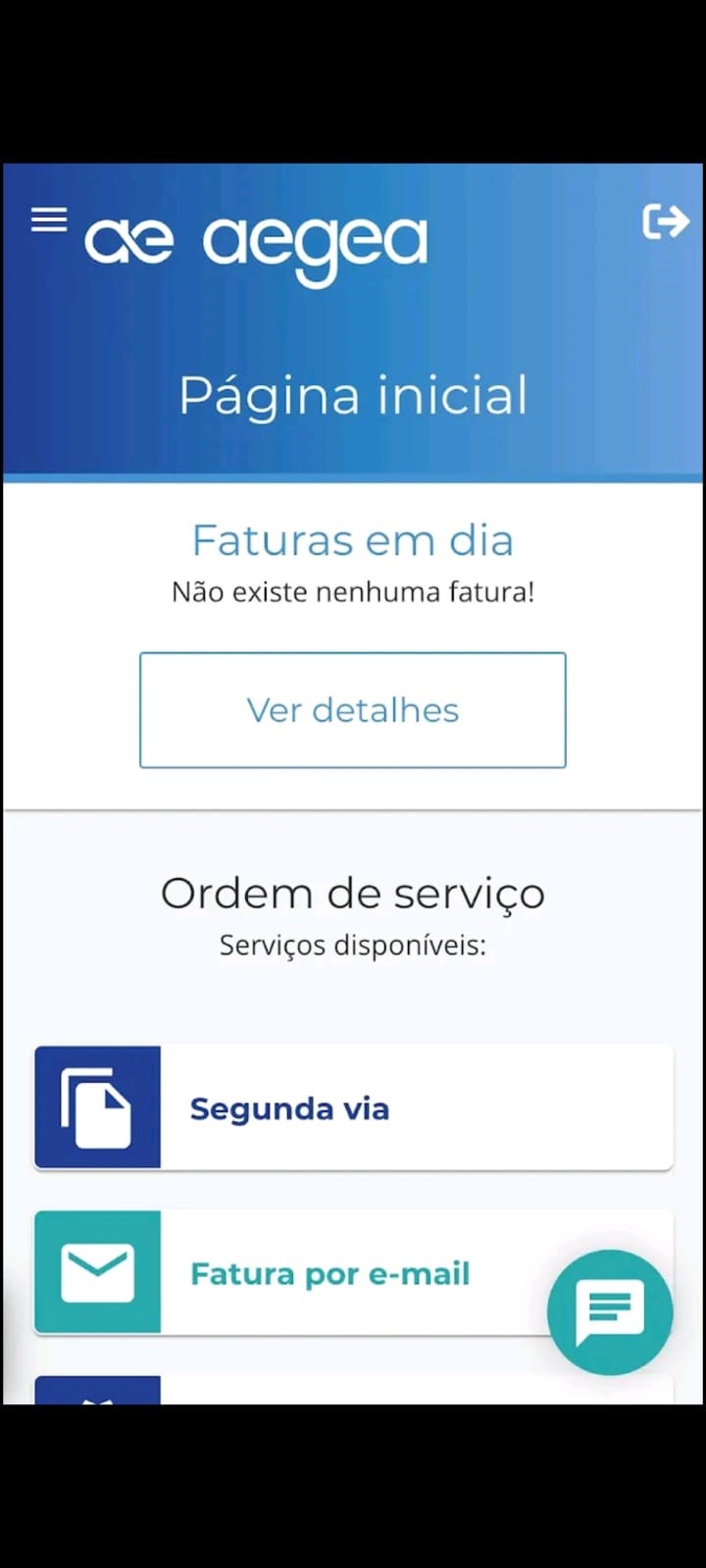
Task: Open the Segunda via service
Action: click(353, 1107)
